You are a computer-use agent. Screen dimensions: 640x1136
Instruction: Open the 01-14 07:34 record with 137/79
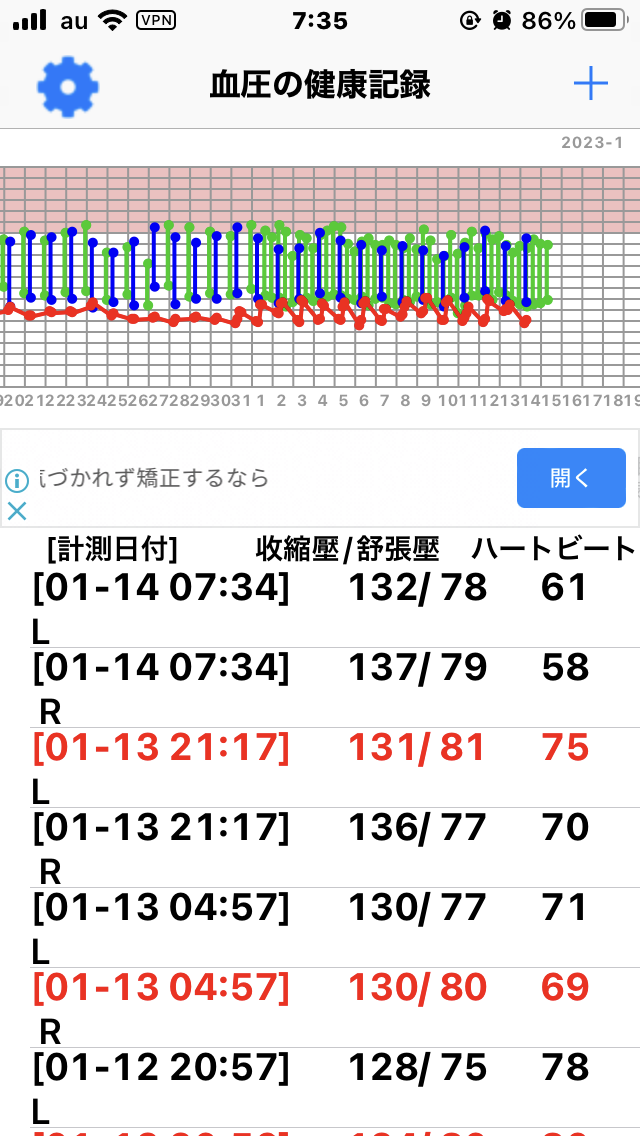pyautogui.click(x=320, y=688)
